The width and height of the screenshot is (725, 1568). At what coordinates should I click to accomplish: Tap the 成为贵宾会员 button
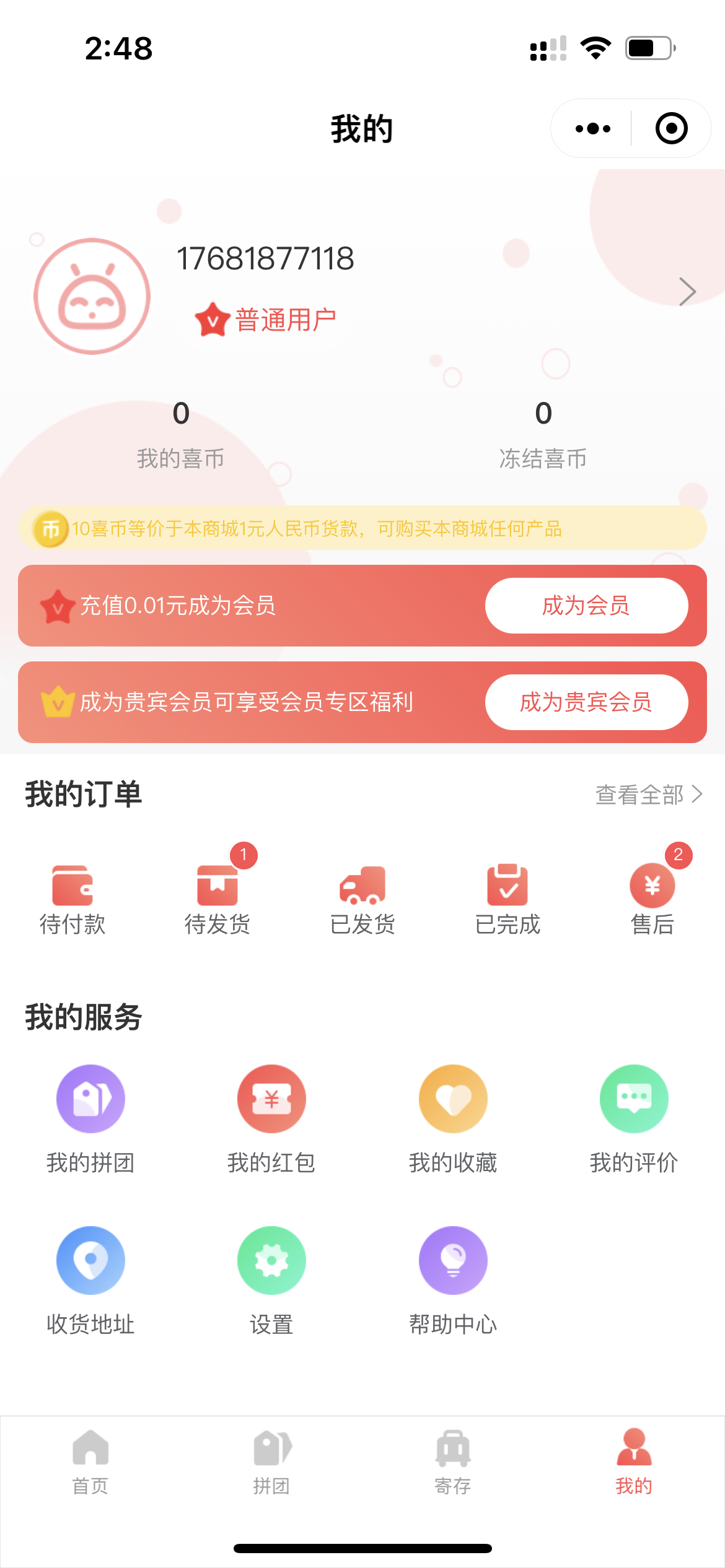(x=586, y=702)
